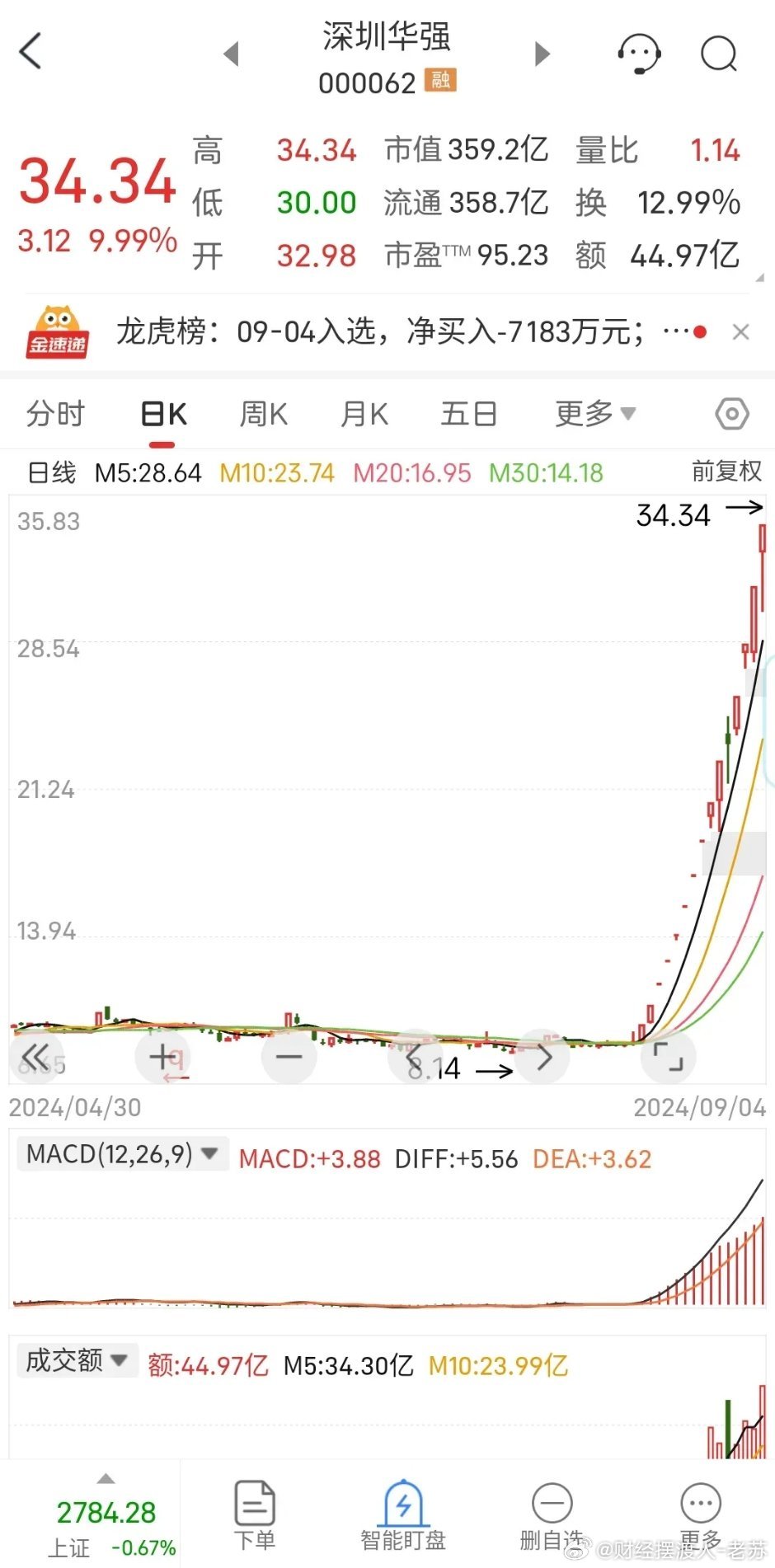775x1568 pixels.
Task: Switch to the next stock
Action: click(542, 54)
